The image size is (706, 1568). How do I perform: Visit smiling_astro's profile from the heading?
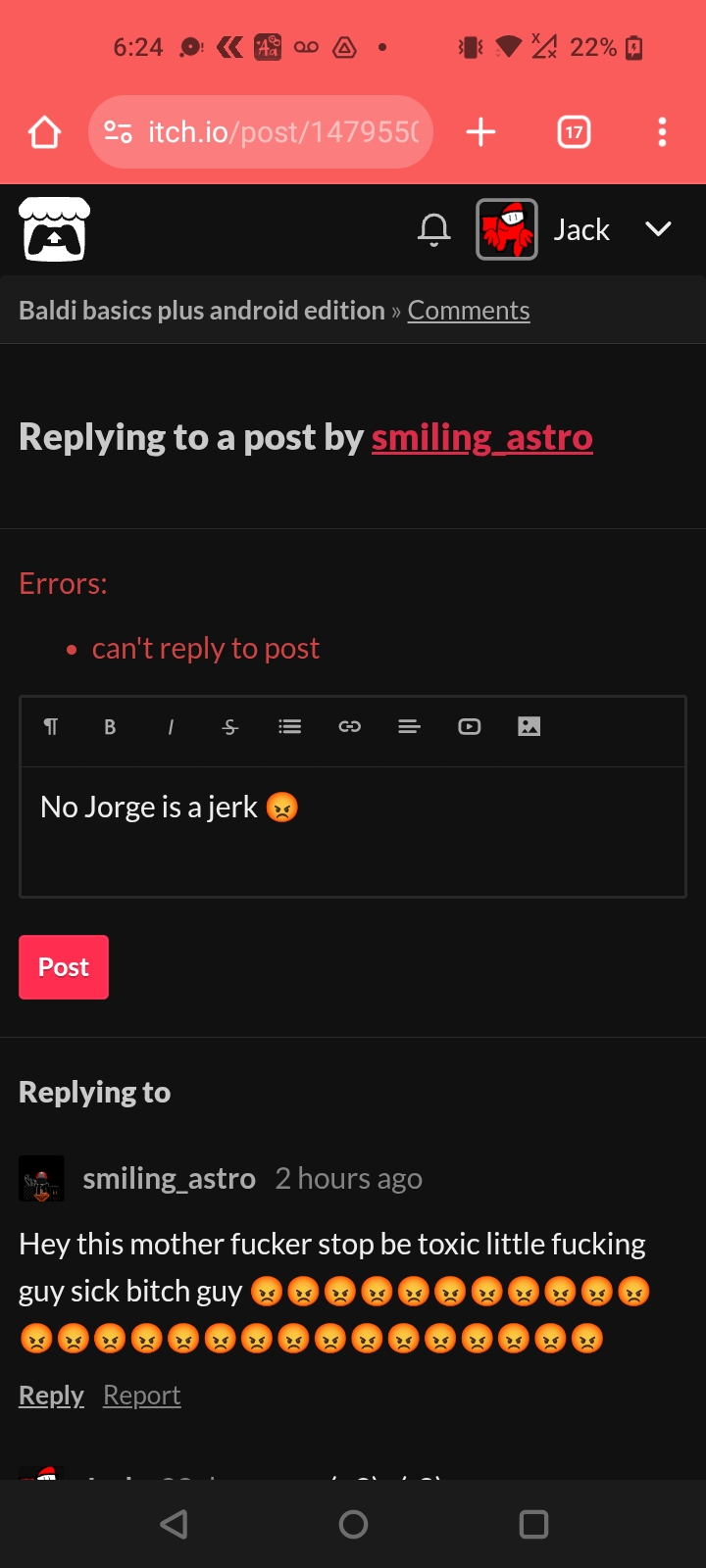481,437
